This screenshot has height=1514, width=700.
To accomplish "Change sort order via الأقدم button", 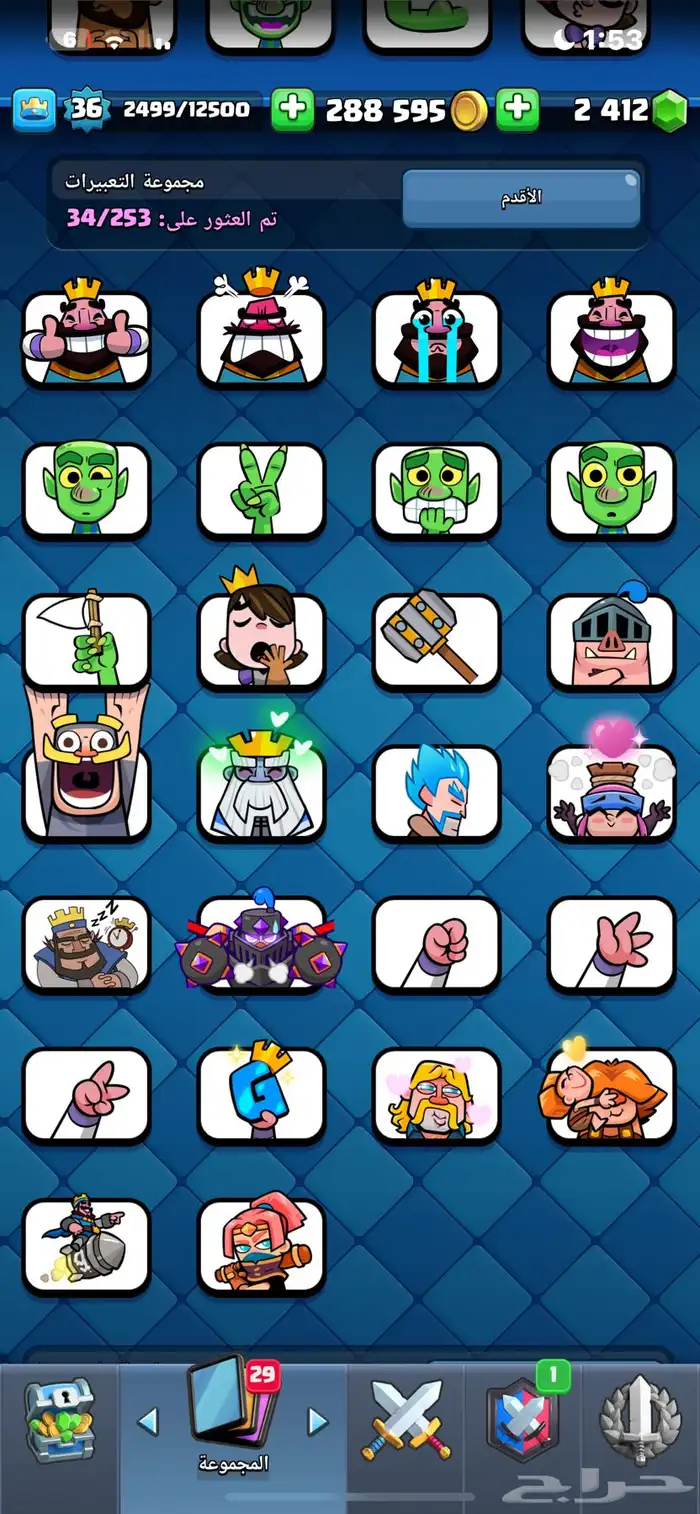I will [520, 197].
